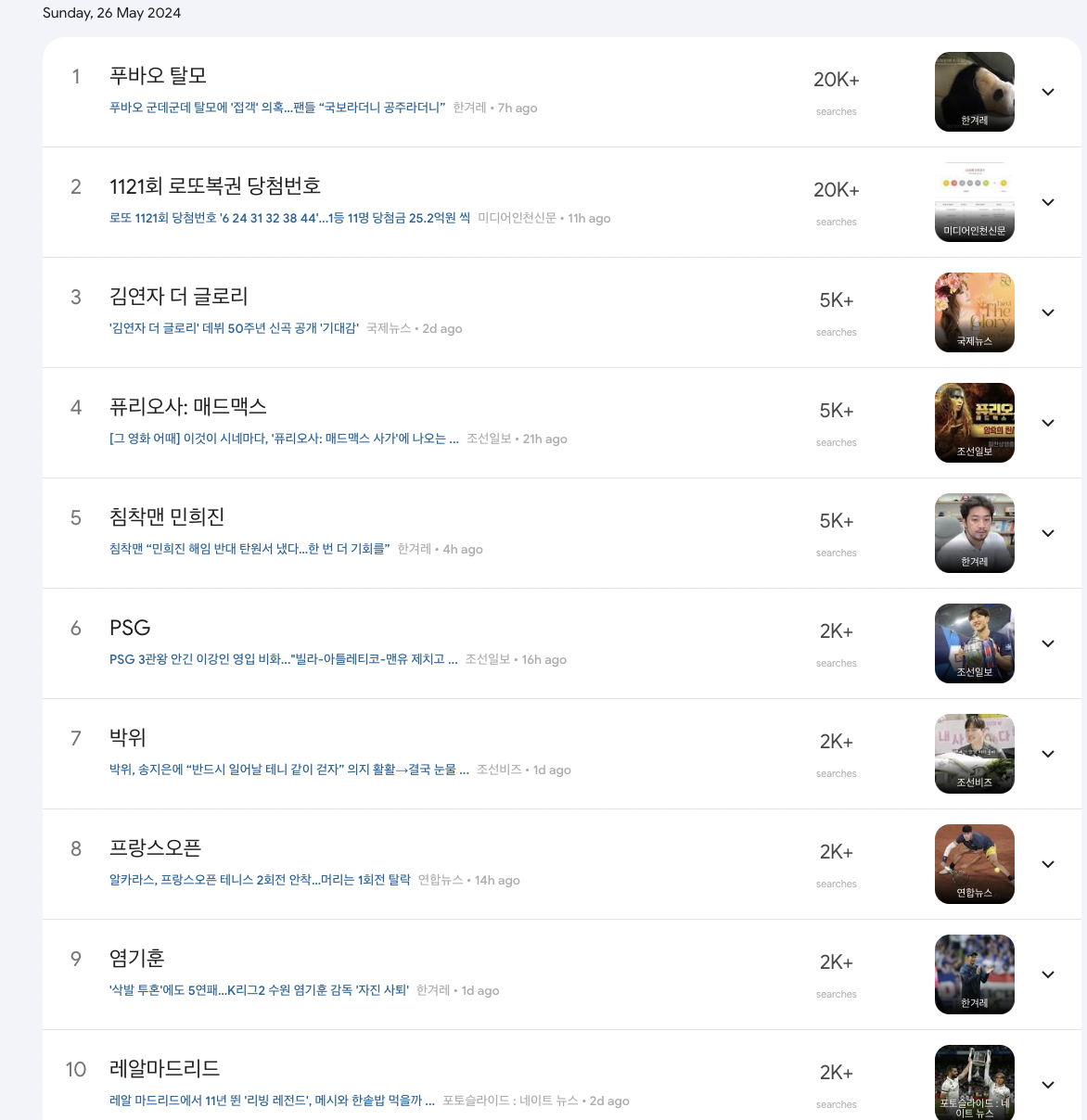Viewport: 1087px width, 1120px height.
Task: Expand details for 1121회 로또복권 당첨번호
Action: click(1048, 202)
